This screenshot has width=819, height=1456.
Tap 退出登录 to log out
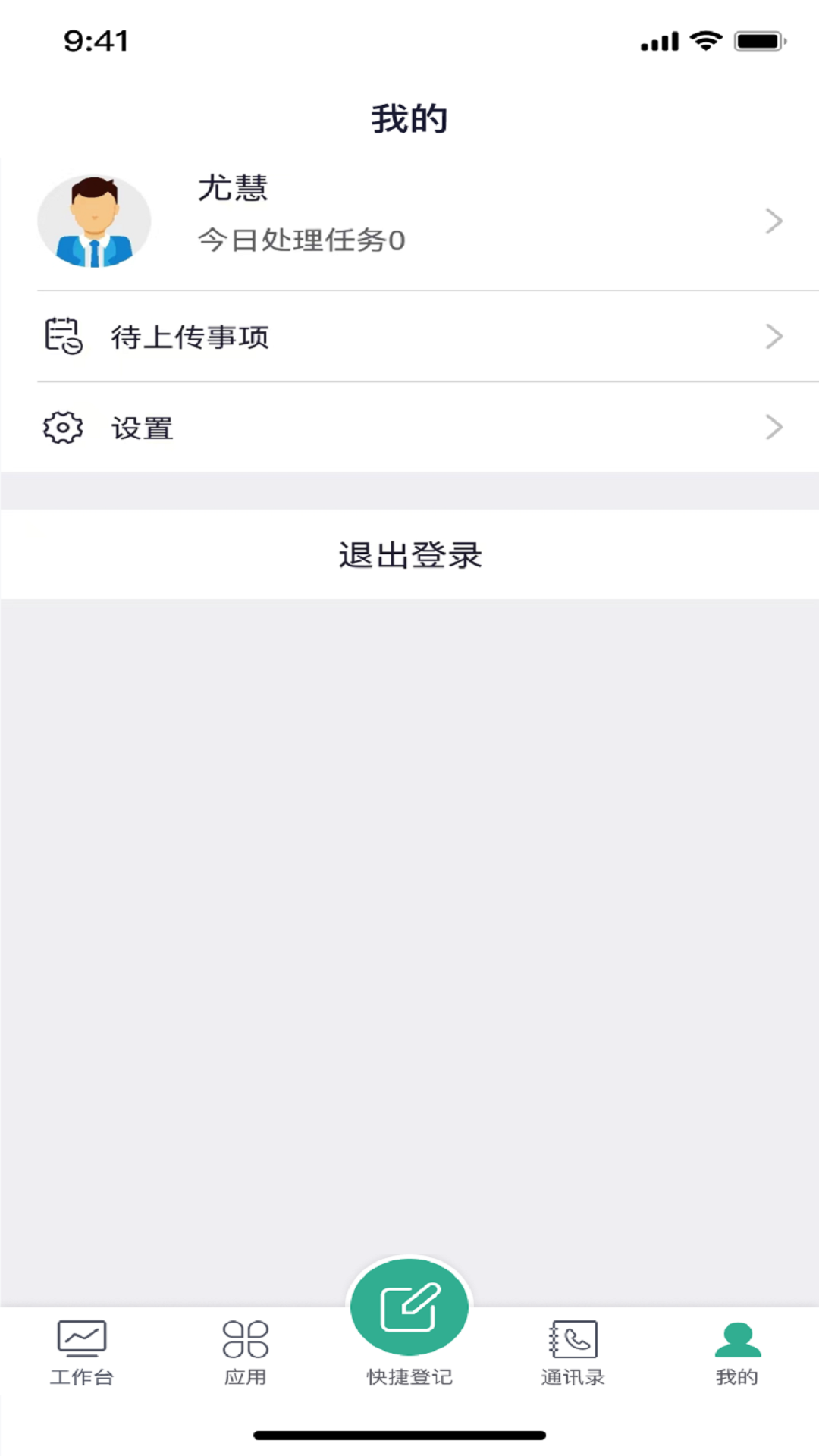click(x=409, y=555)
